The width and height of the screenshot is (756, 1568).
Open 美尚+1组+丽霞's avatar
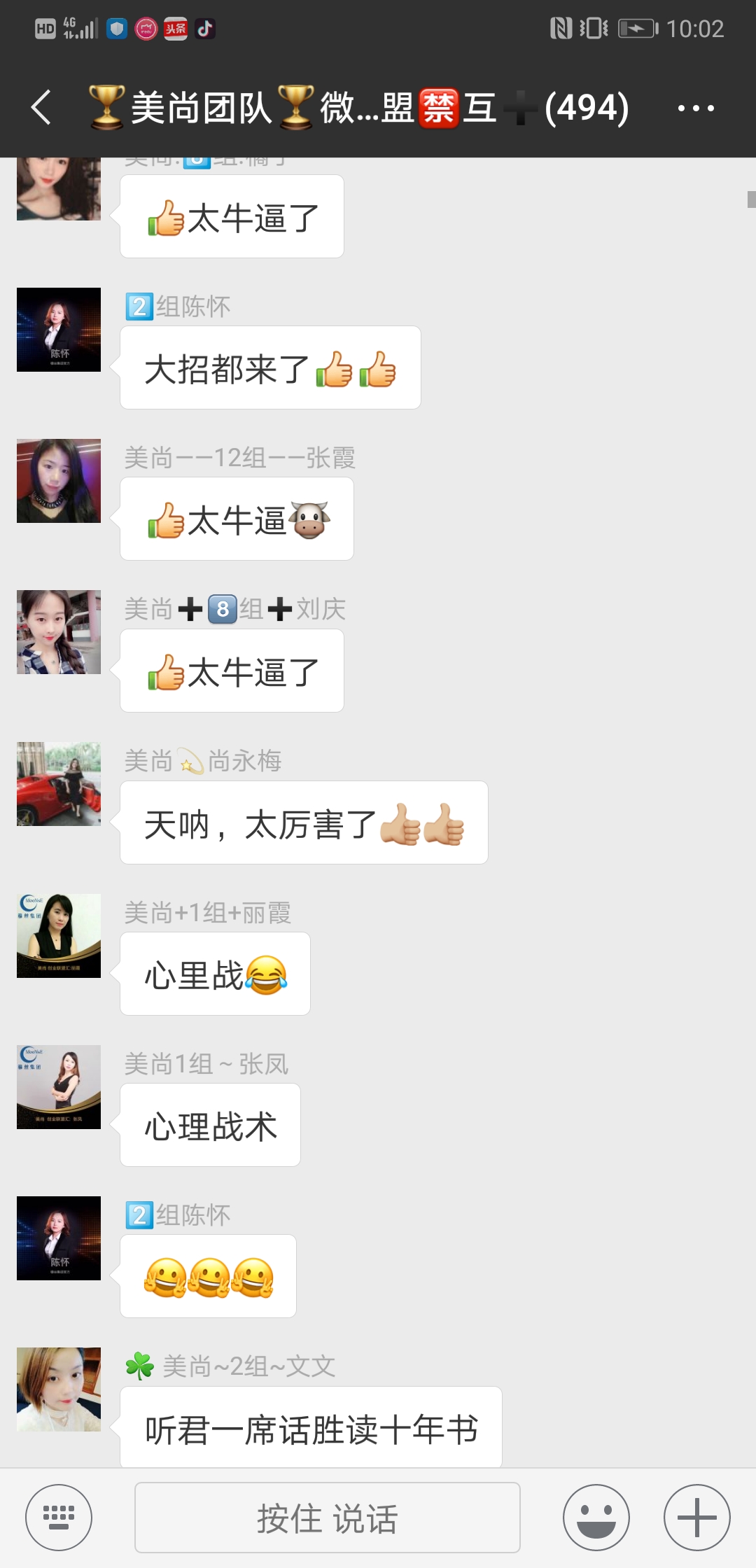[59, 935]
